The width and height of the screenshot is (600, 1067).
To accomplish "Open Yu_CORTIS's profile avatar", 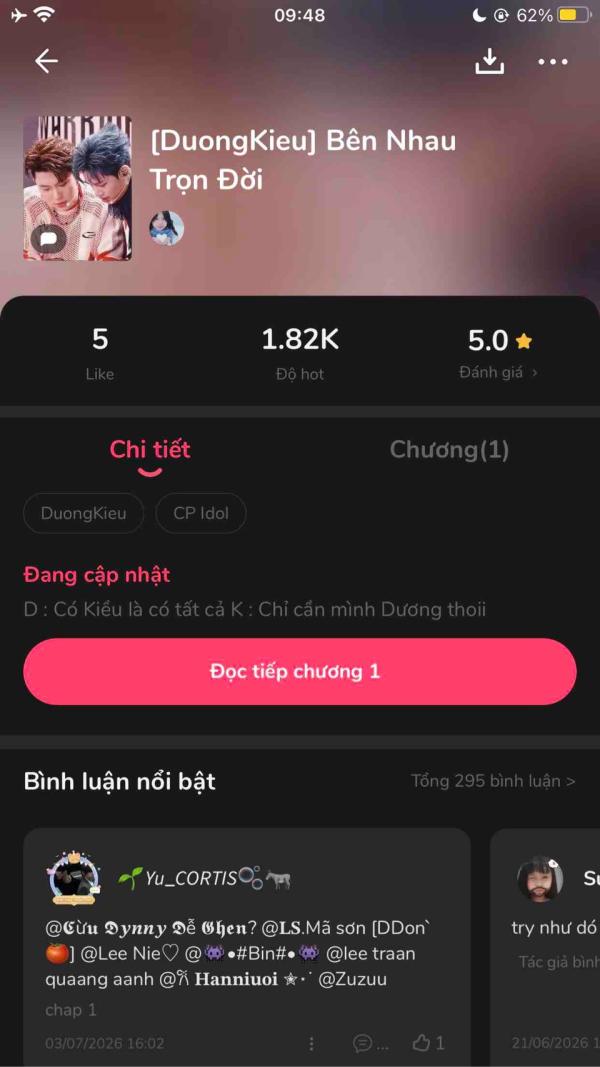I will [x=74, y=879].
